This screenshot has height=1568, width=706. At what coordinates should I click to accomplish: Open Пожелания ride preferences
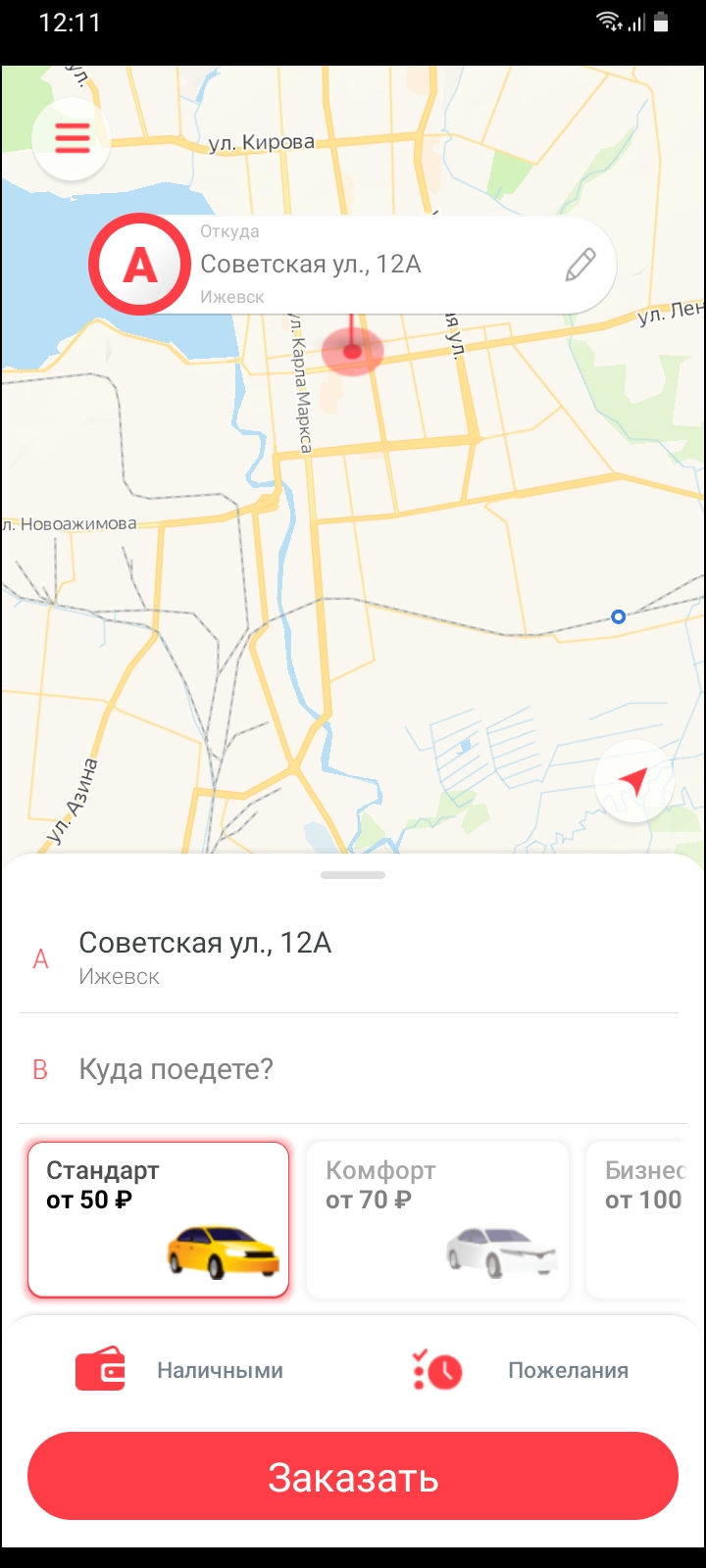522,1370
